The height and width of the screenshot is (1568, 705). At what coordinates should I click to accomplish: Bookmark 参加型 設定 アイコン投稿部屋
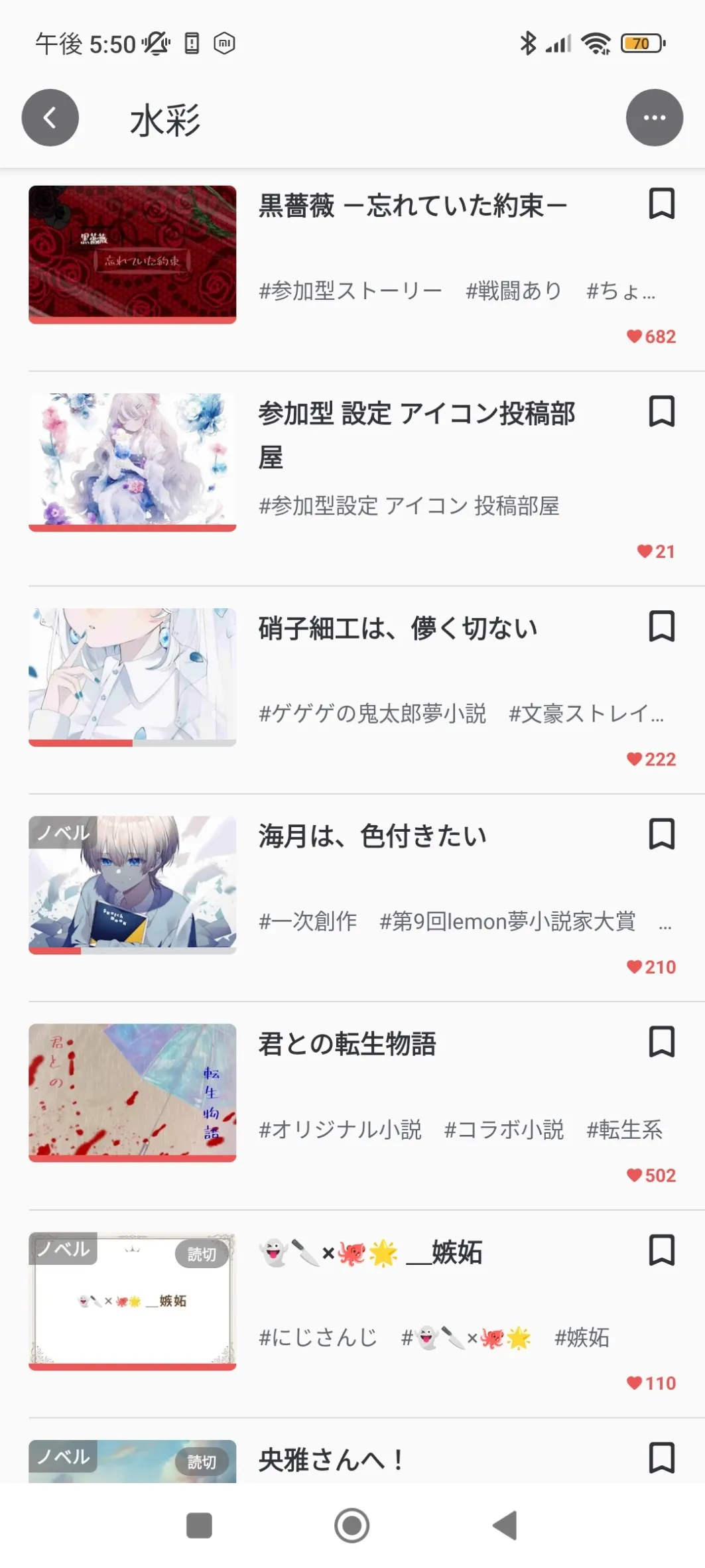pyautogui.click(x=661, y=411)
